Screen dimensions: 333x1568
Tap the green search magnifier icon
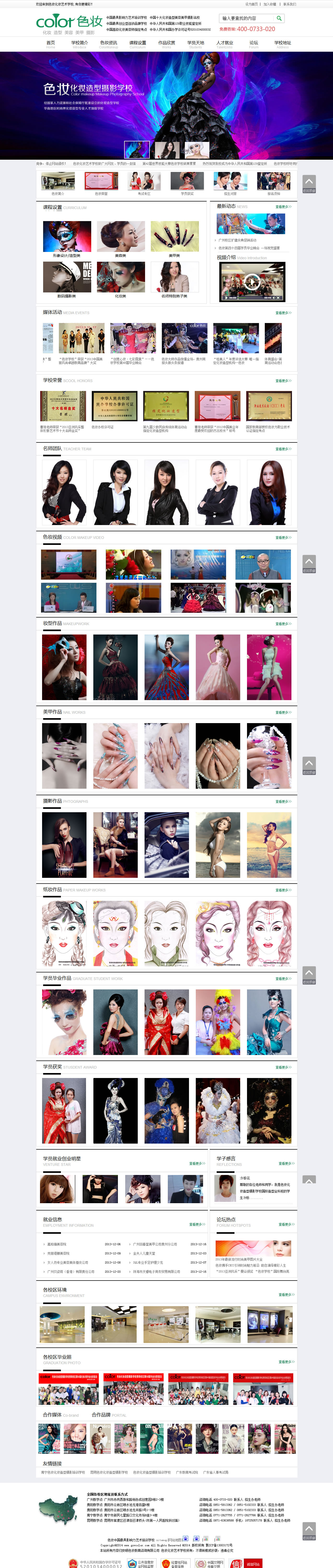pos(279,18)
